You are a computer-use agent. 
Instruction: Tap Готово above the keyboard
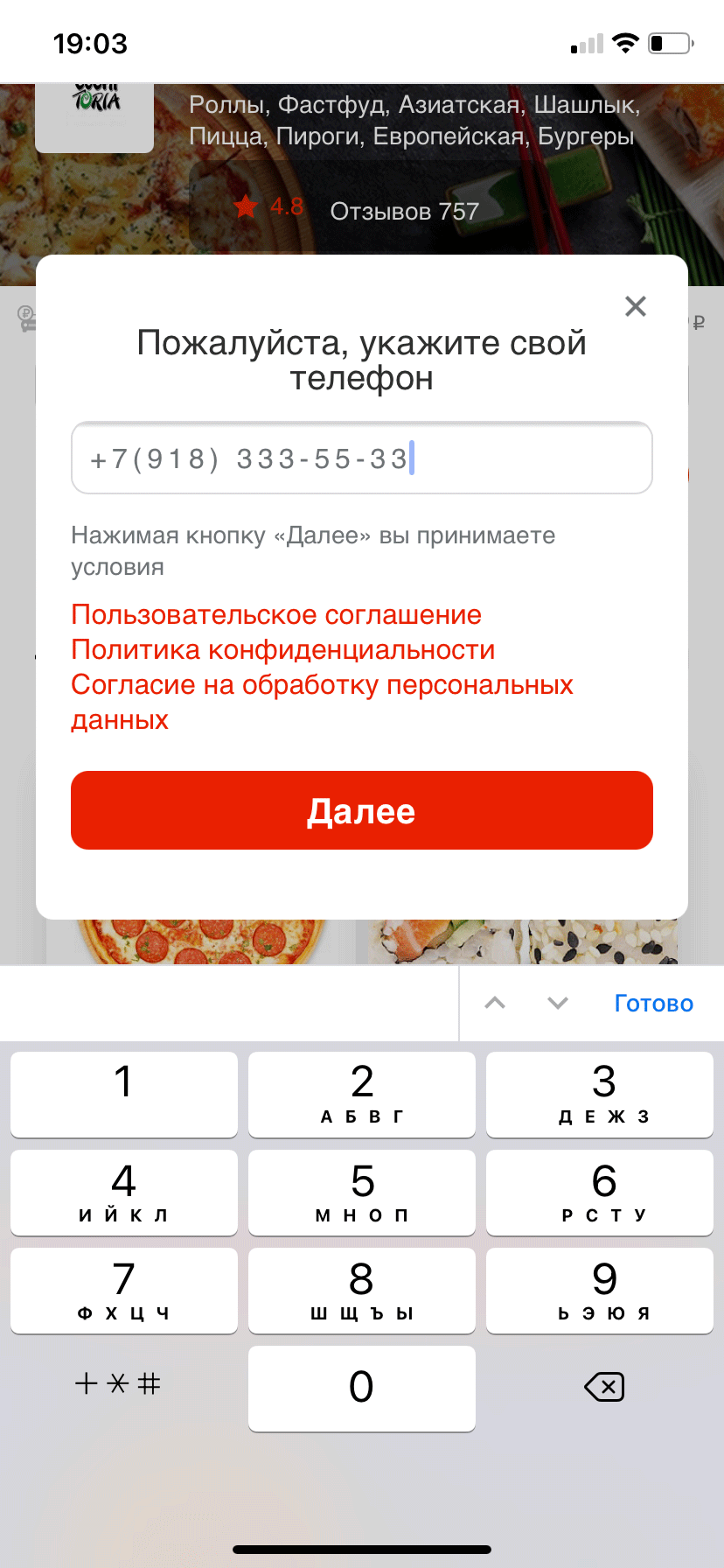point(653,1004)
